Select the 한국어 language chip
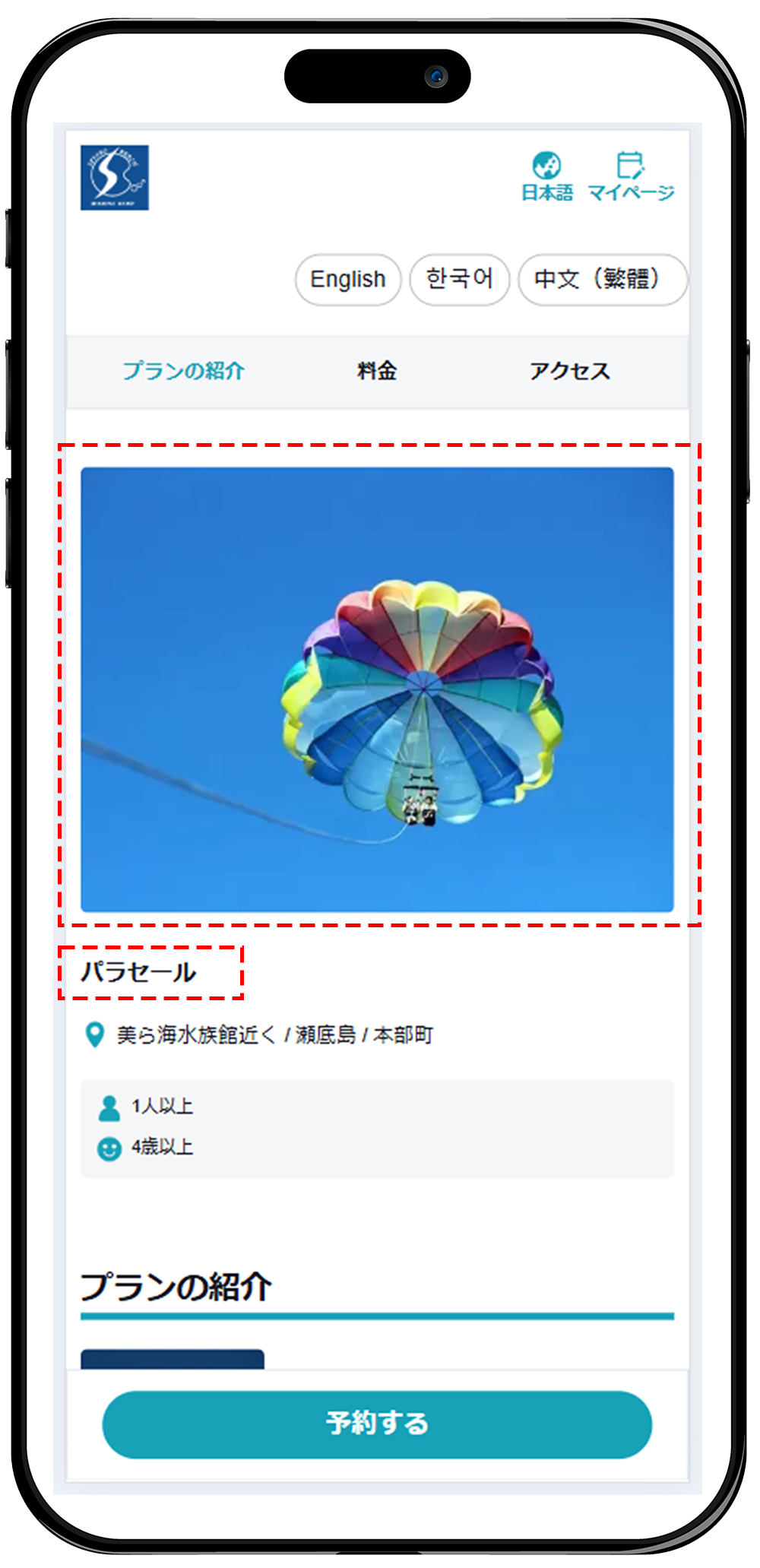 [459, 280]
